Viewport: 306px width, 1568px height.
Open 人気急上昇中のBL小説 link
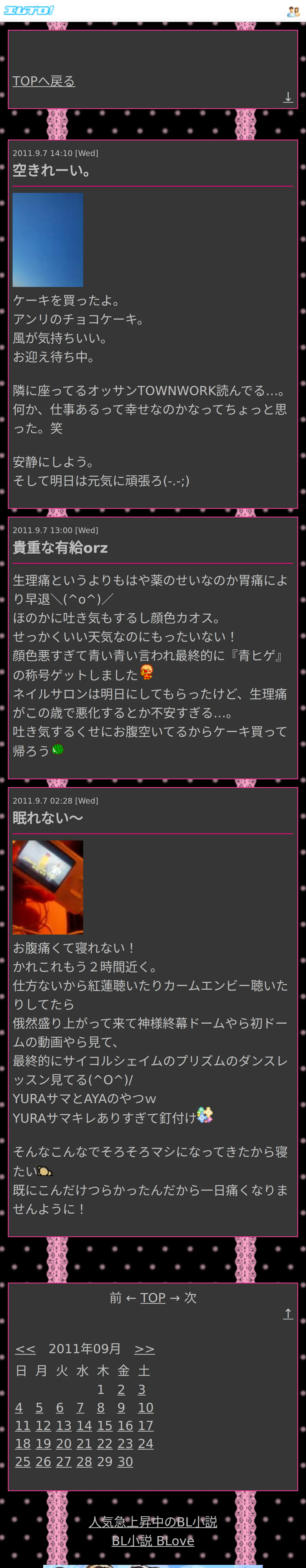click(x=153, y=1521)
